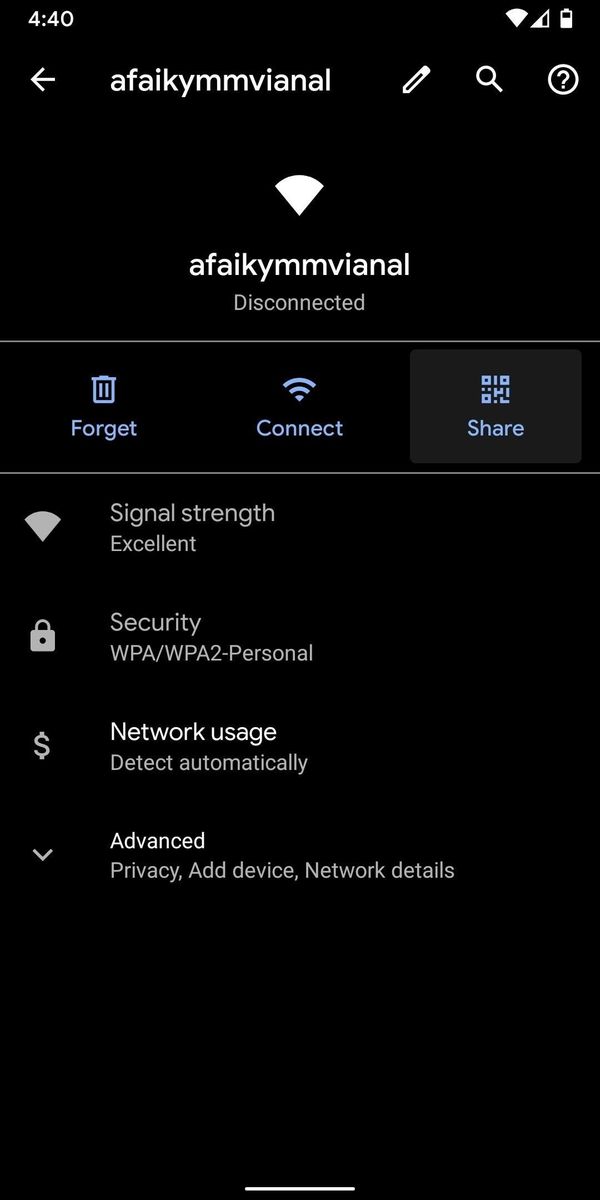Share the network via QR code
The height and width of the screenshot is (1200, 600).
point(495,407)
